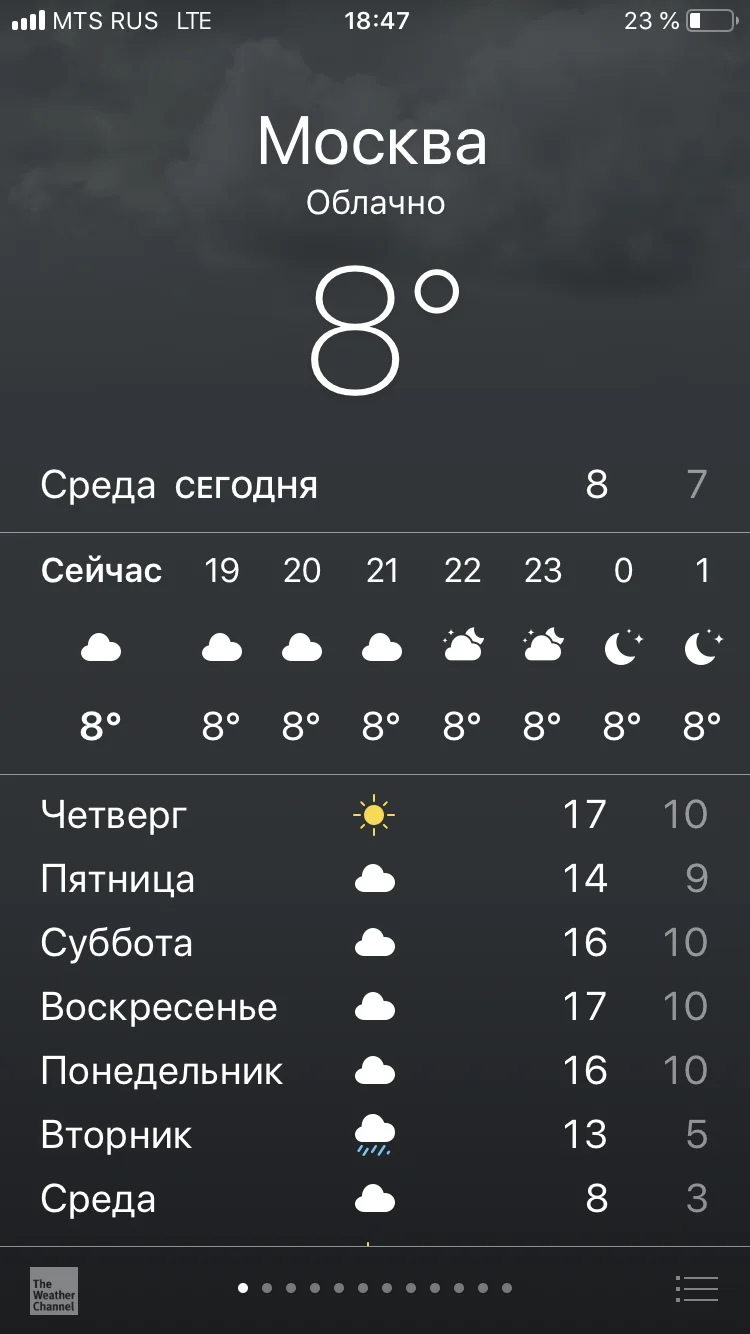Tap the night cloud icon at 23:00
Viewport: 750px width, 1334px height.
tap(542, 645)
